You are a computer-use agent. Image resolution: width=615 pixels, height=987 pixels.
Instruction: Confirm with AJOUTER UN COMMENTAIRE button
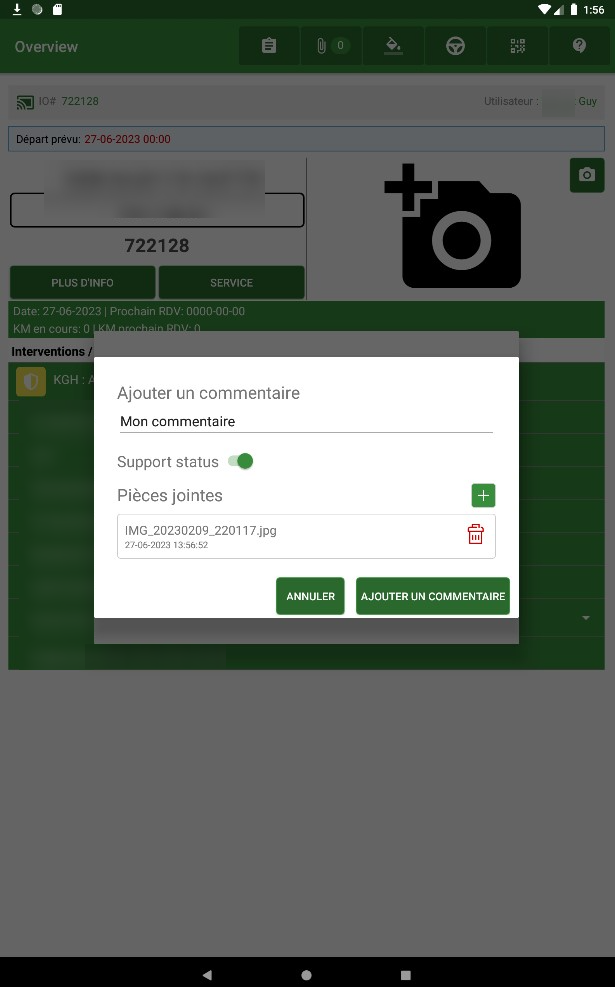[432, 596]
